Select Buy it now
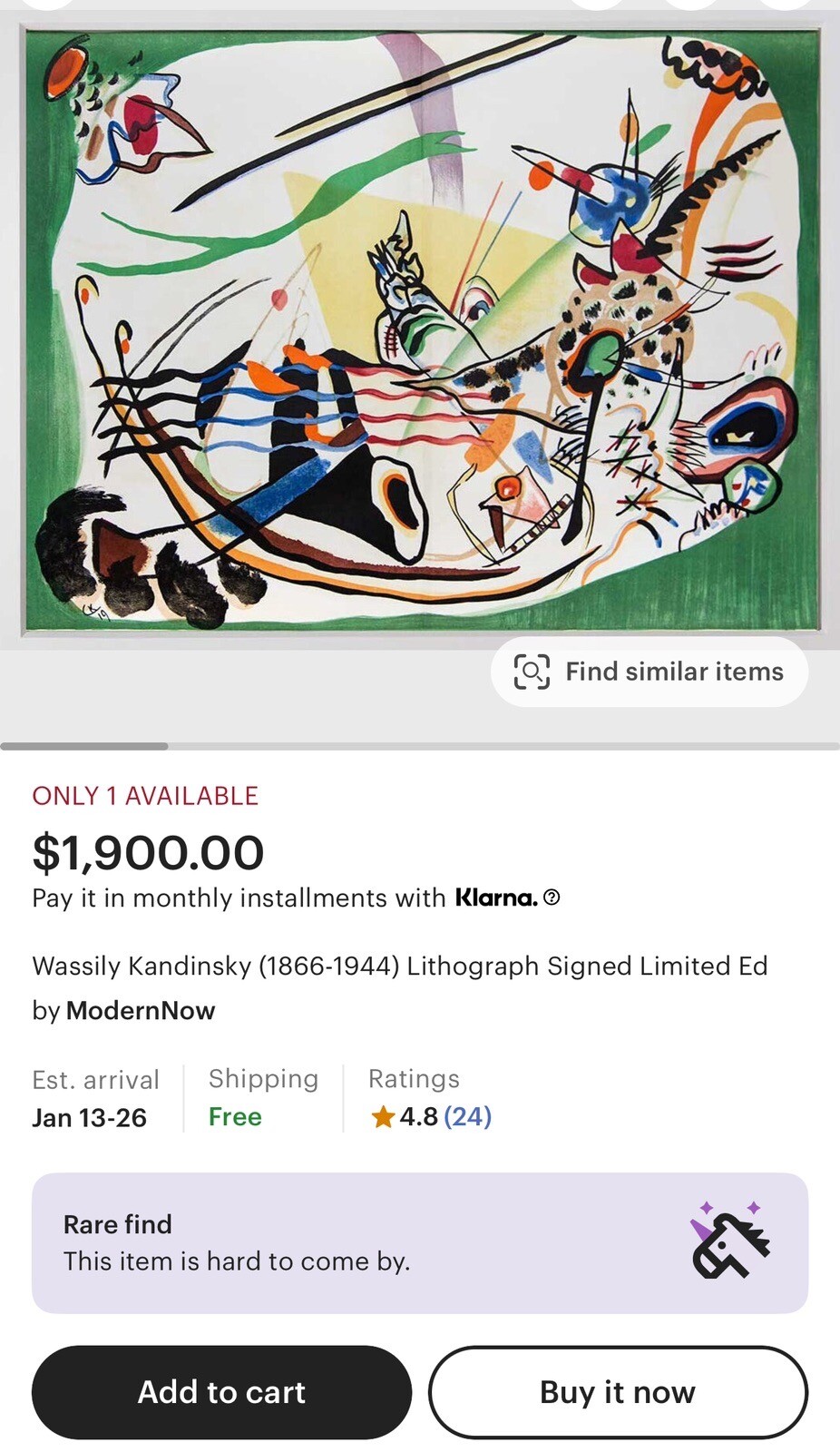Screen dimensions: 840x1452 point(618,1392)
